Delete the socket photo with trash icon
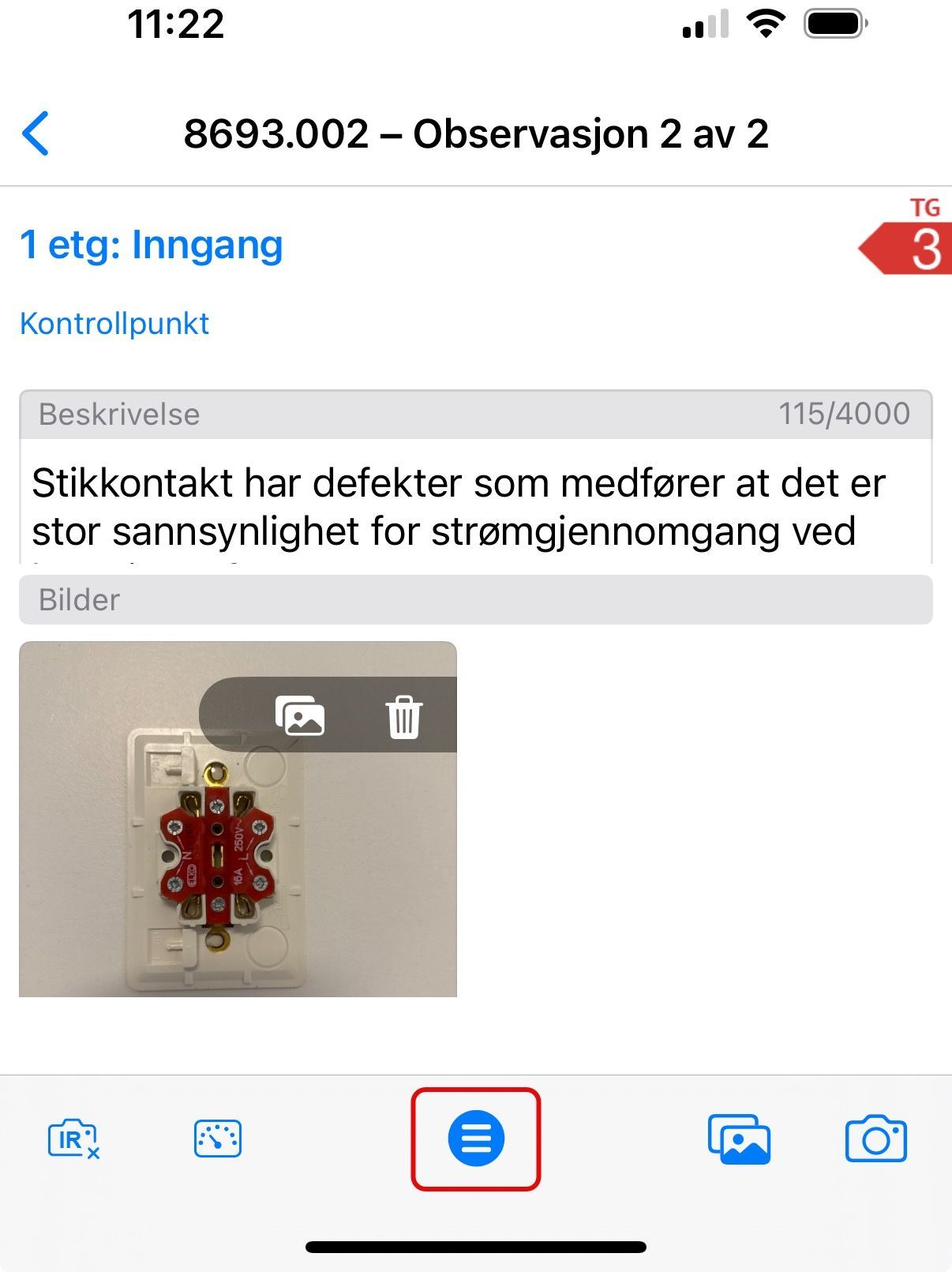952x1272 pixels. 404,716
